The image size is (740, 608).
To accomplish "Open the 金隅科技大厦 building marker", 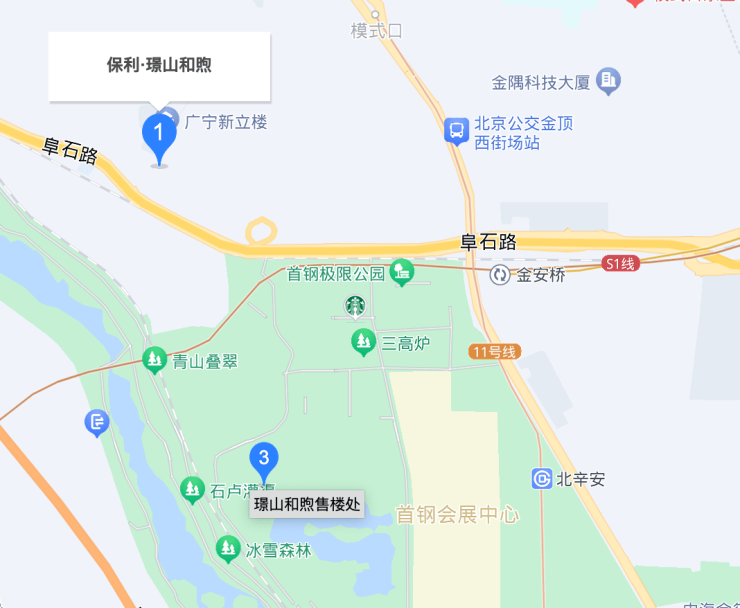I will click(x=608, y=81).
